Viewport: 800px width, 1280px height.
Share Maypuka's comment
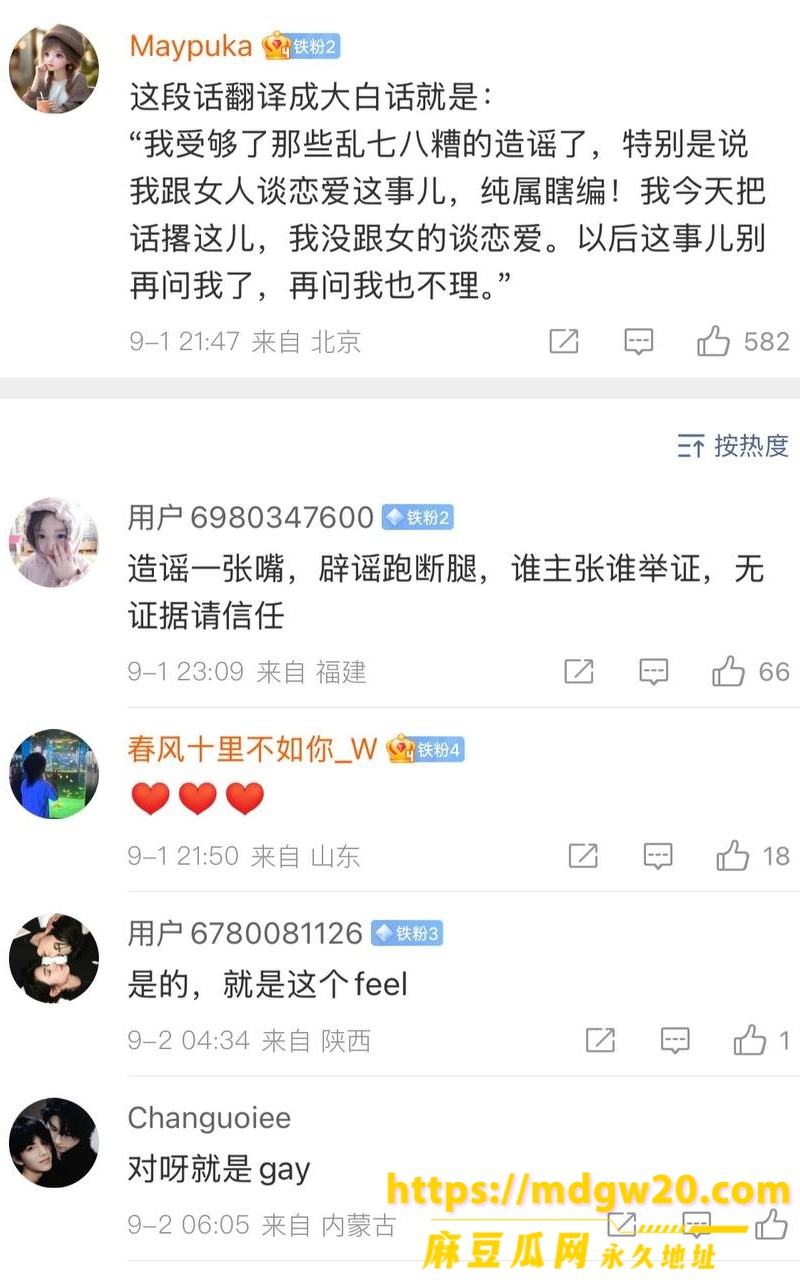(x=564, y=342)
